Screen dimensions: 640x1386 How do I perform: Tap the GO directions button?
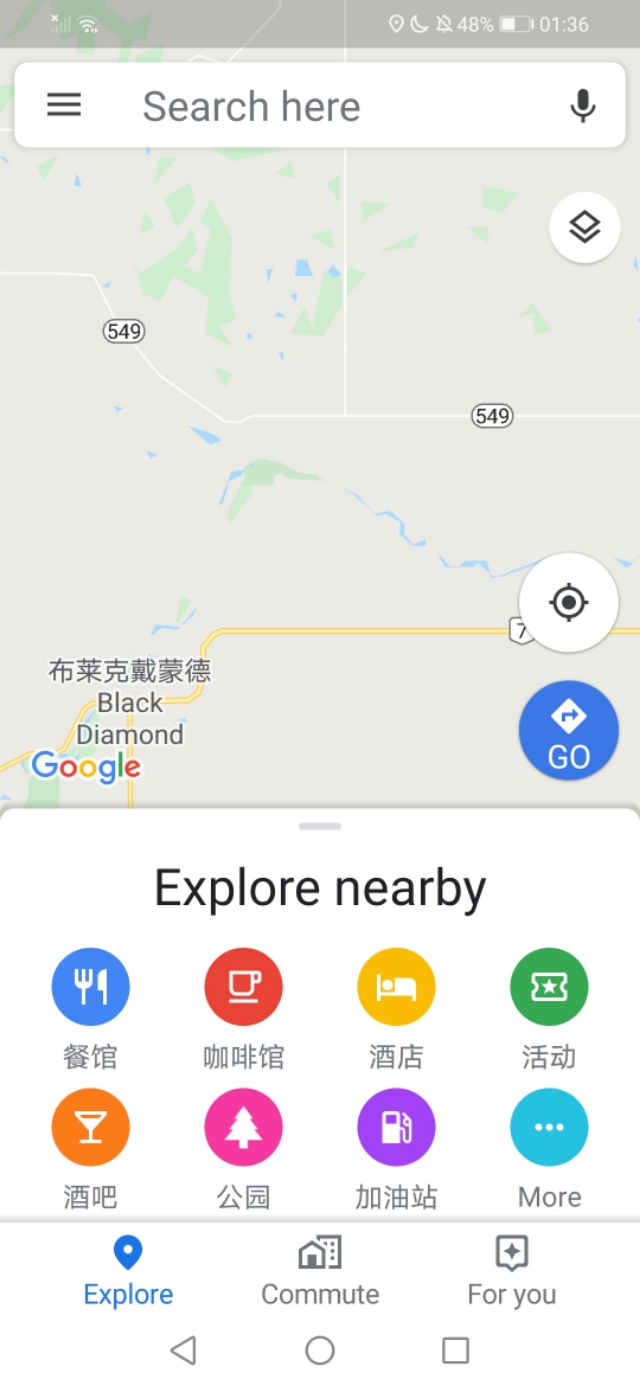569,731
